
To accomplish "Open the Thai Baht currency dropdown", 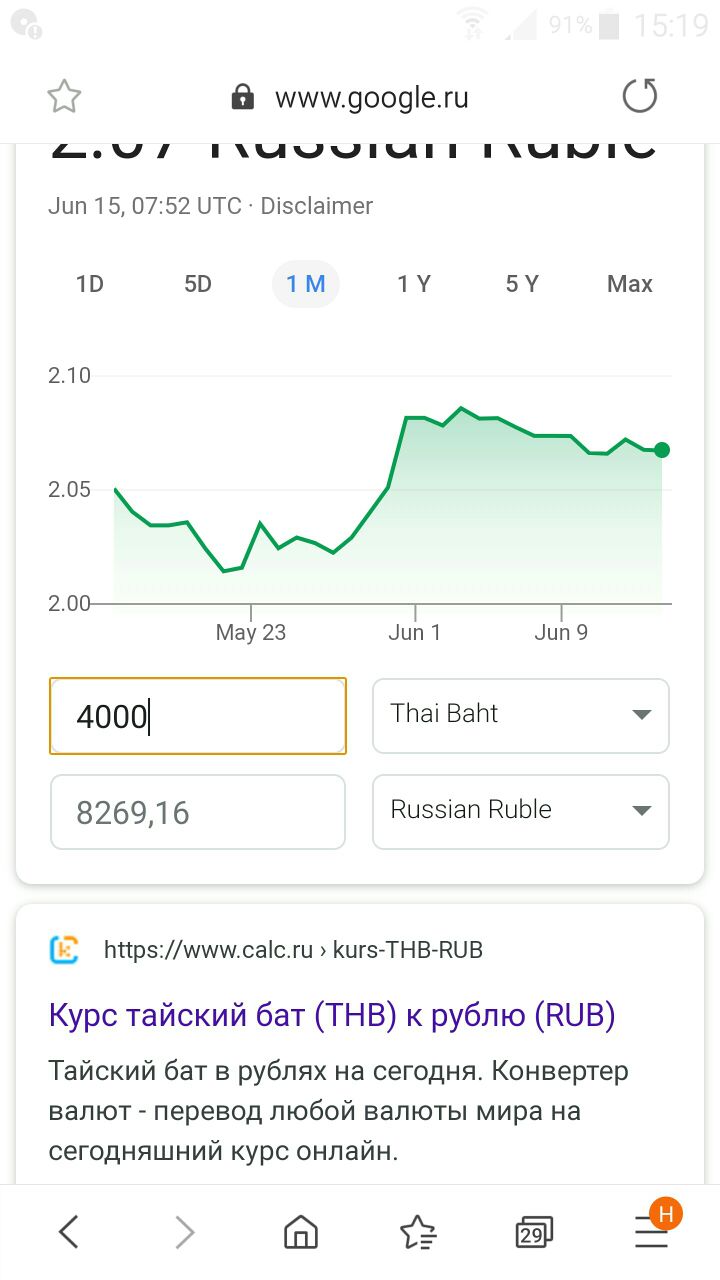I will 521,716.
